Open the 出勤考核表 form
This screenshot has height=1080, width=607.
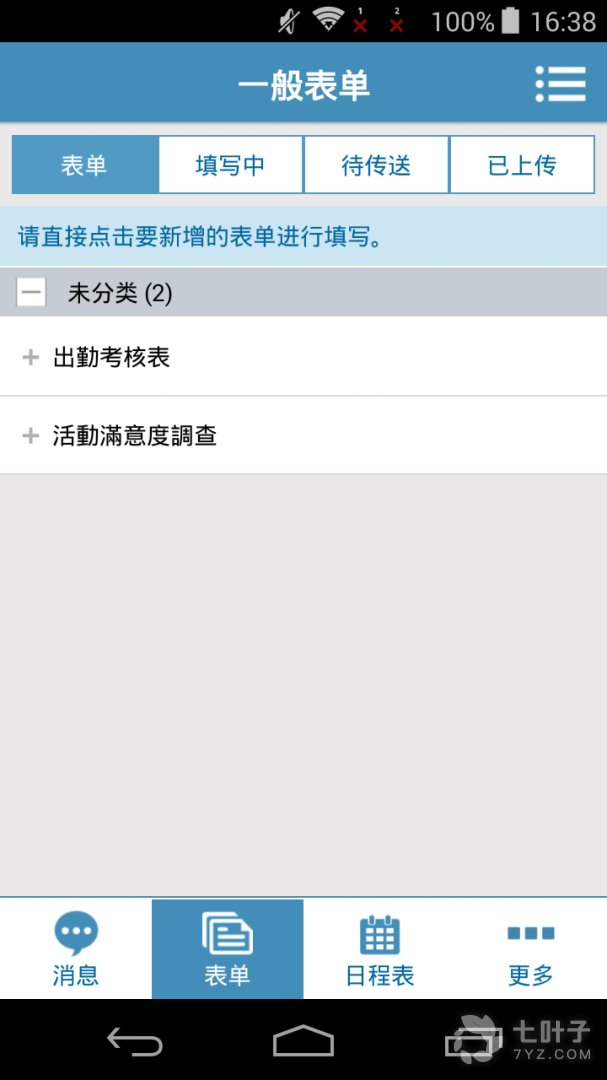tap(111, 357)
